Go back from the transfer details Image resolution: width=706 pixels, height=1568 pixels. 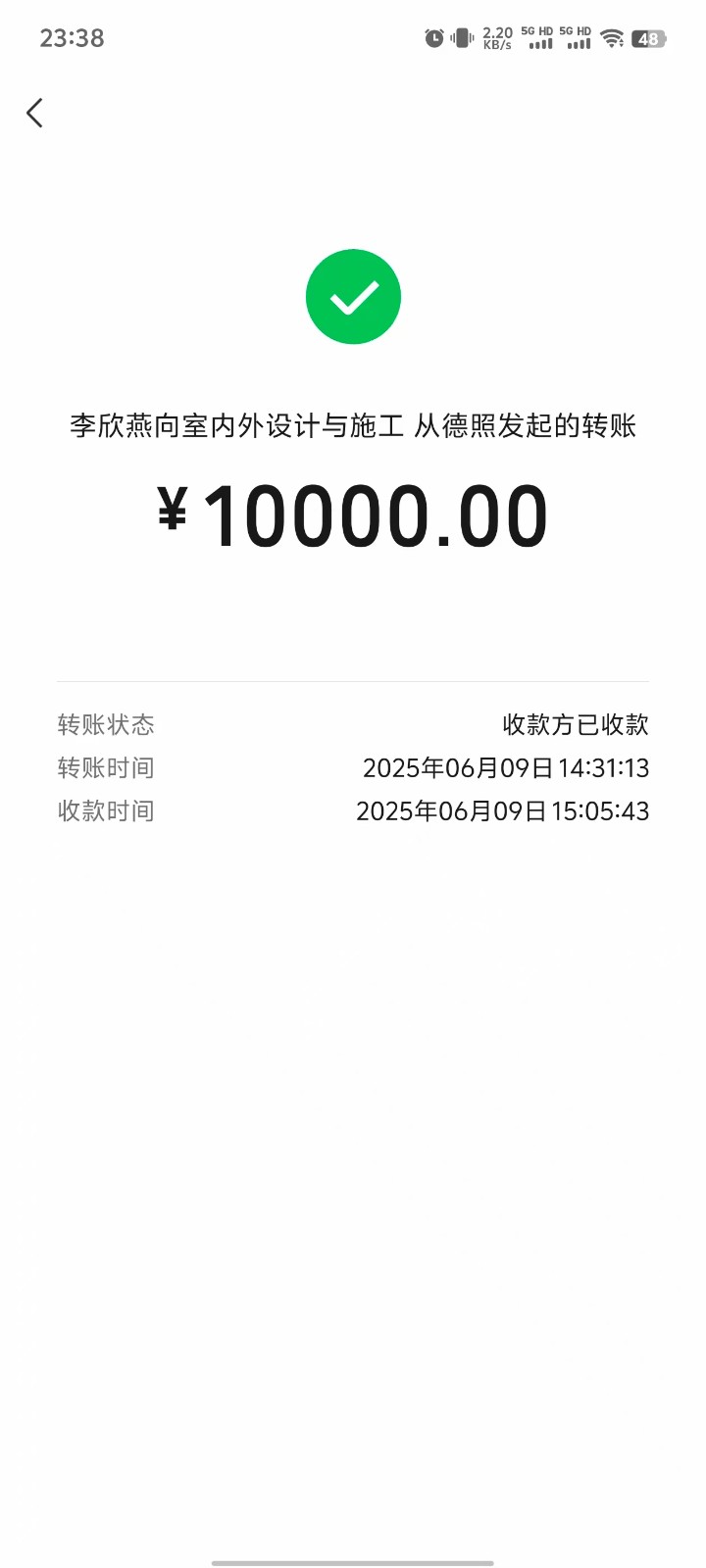[x=35, y=113]
